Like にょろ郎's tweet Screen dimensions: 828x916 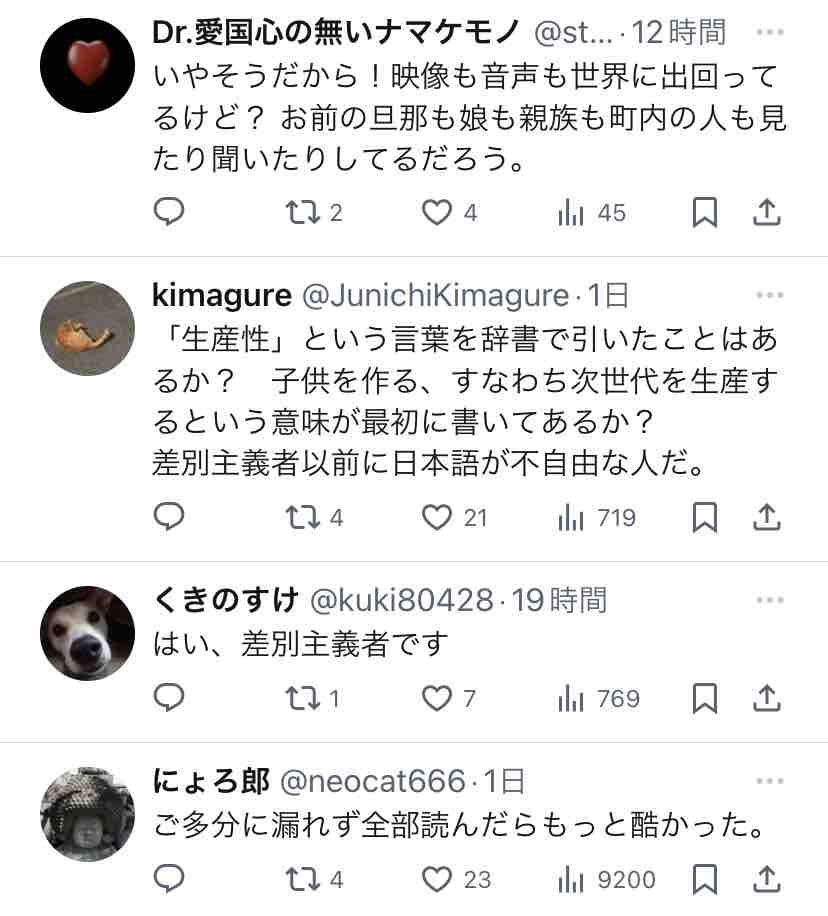coord(437,879)
